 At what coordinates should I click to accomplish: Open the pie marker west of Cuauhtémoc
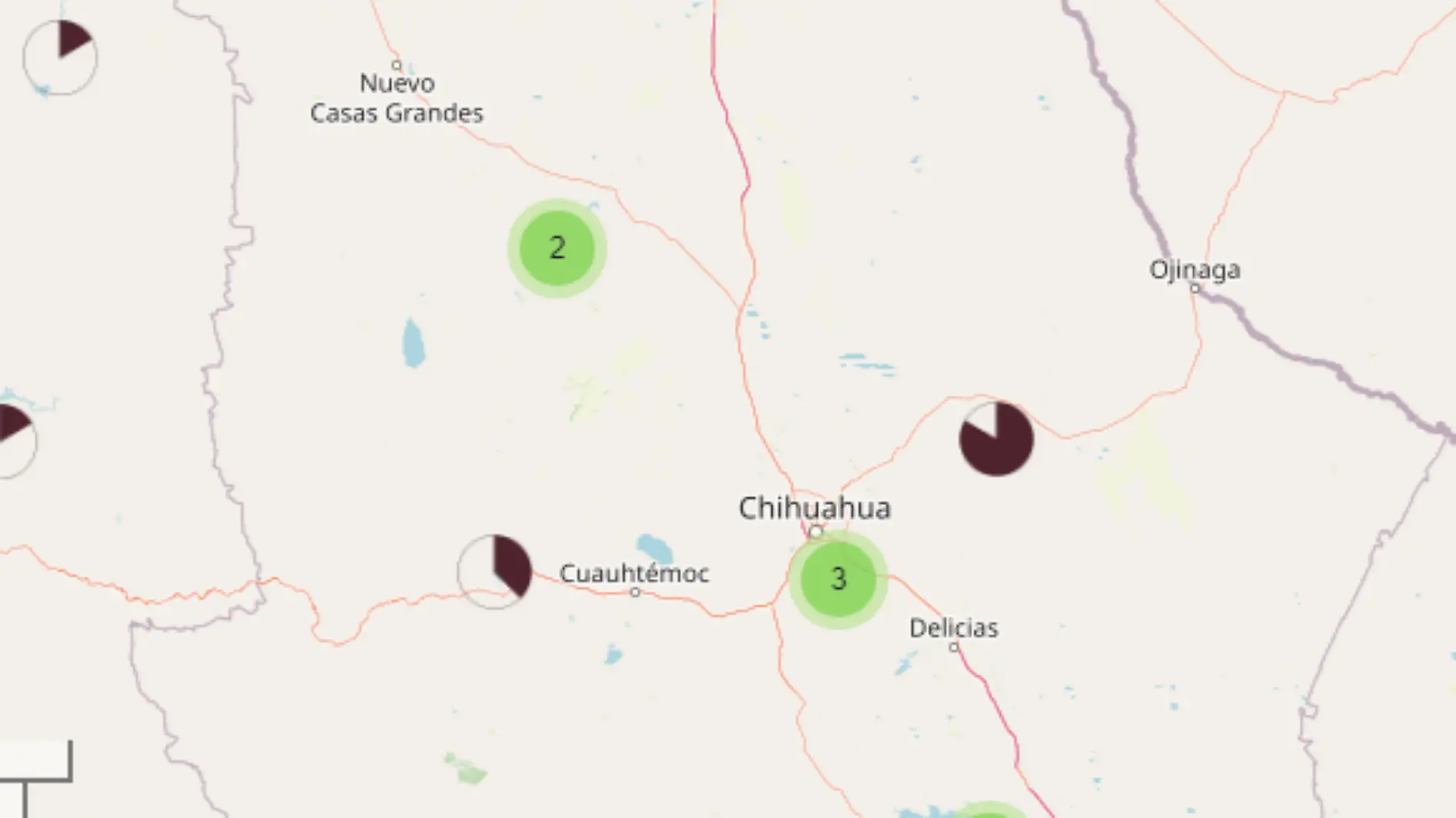coord(494,572)
